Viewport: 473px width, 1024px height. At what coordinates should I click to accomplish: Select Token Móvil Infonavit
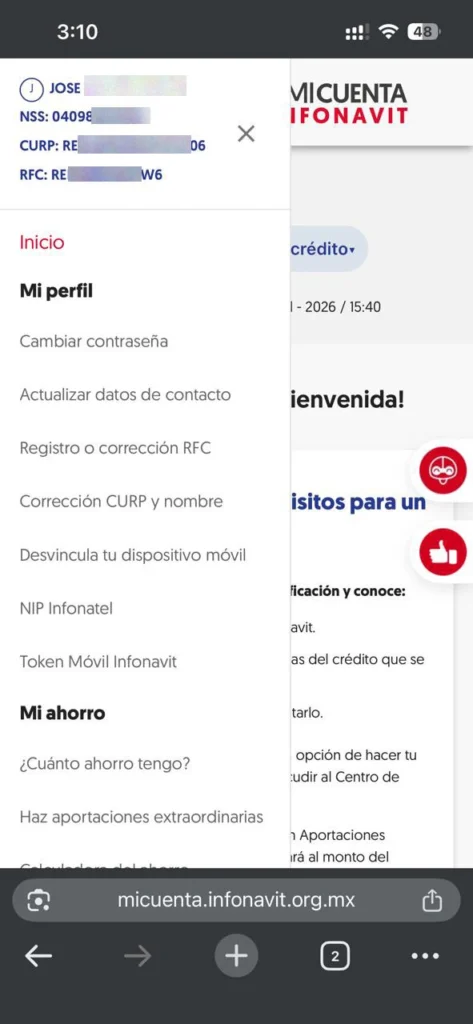tap(98, 662)
